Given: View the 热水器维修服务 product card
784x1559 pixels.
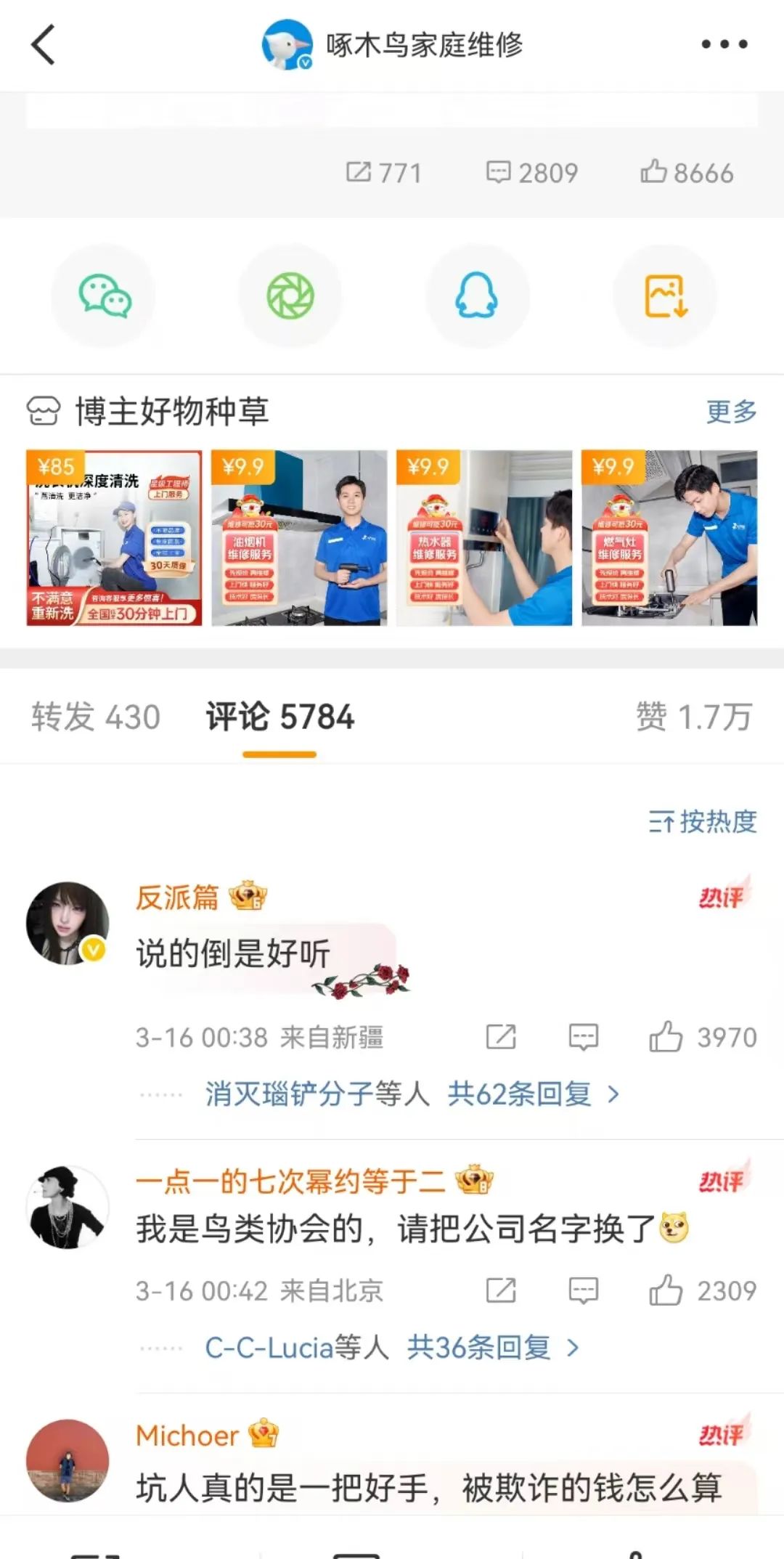Looking at the screenshot, I should click(x=484, y=537).
